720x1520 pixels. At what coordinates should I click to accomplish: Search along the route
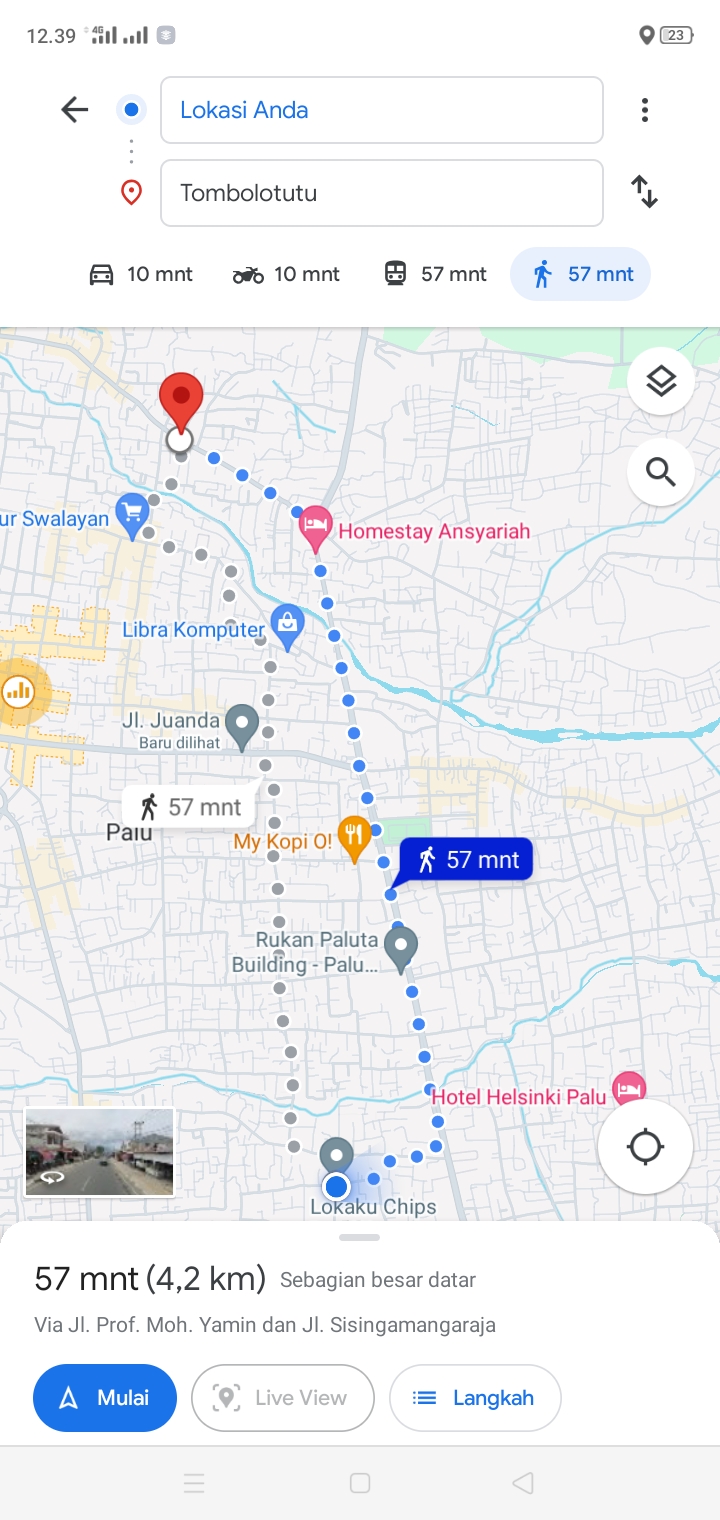[661, 471]
